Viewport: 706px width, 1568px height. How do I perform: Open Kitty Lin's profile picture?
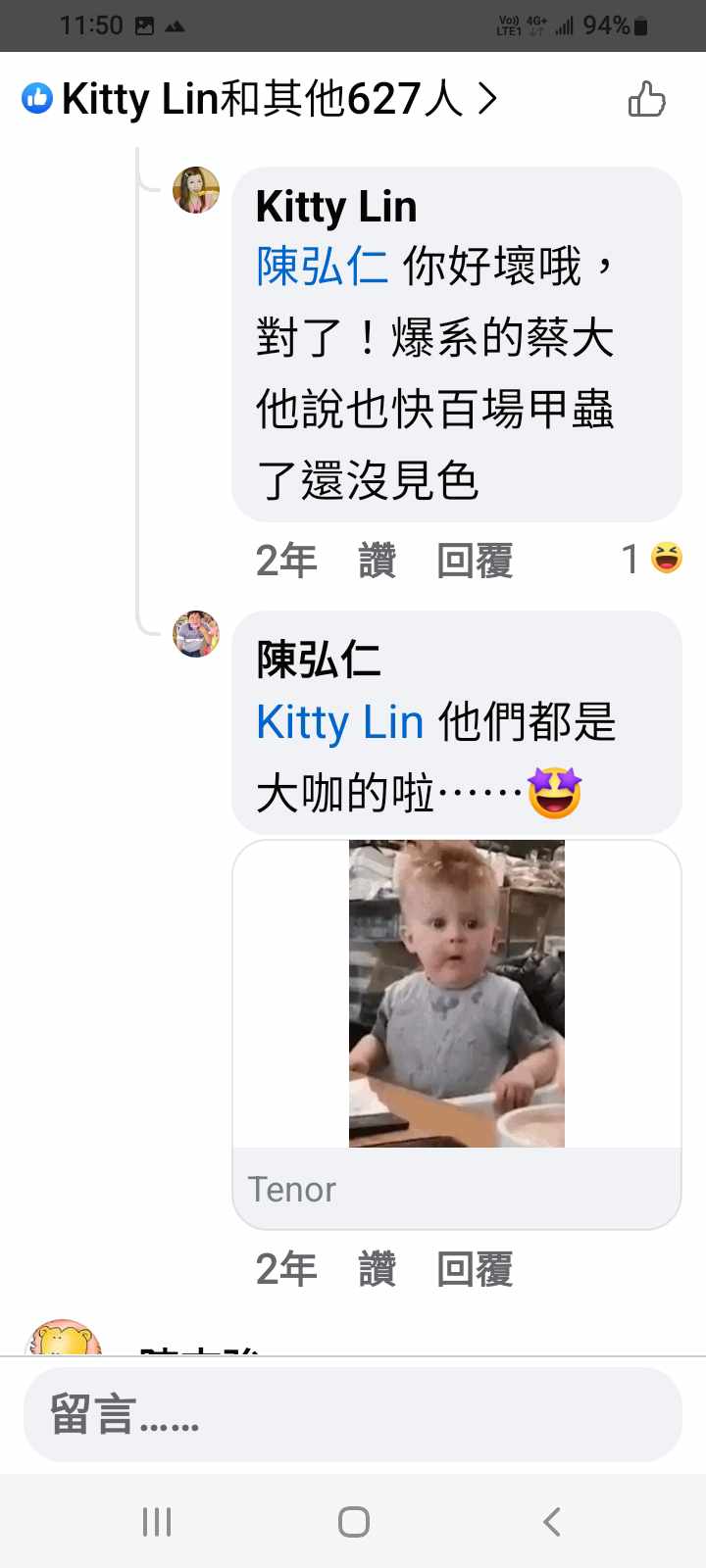tap(196, 190)
